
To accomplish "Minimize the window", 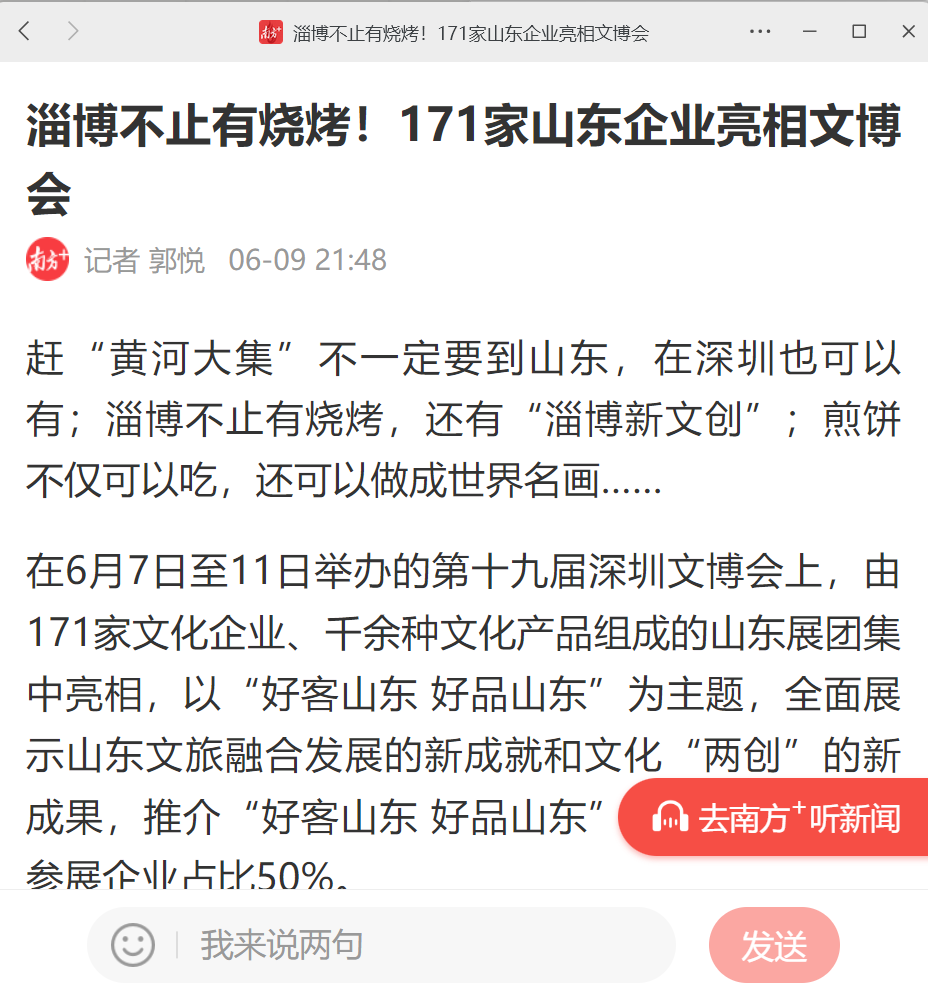I will tap(810, 32).
